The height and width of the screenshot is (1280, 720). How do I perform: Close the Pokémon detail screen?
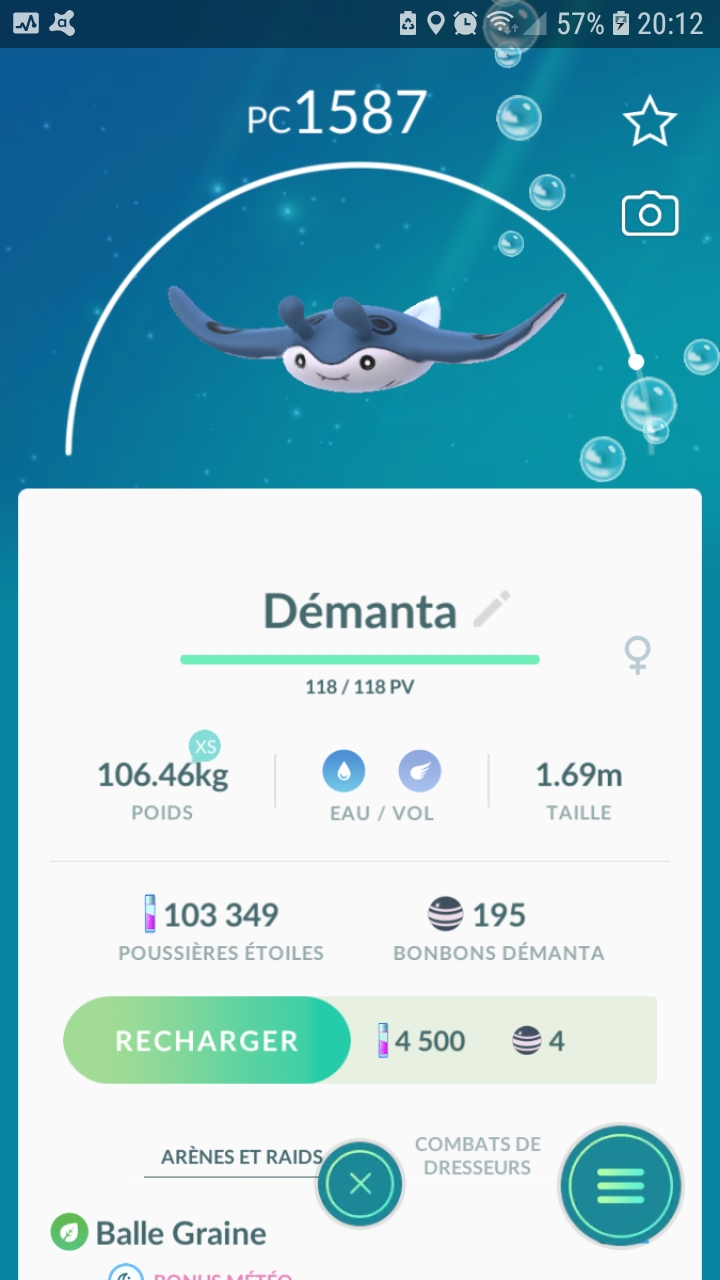360,1185
